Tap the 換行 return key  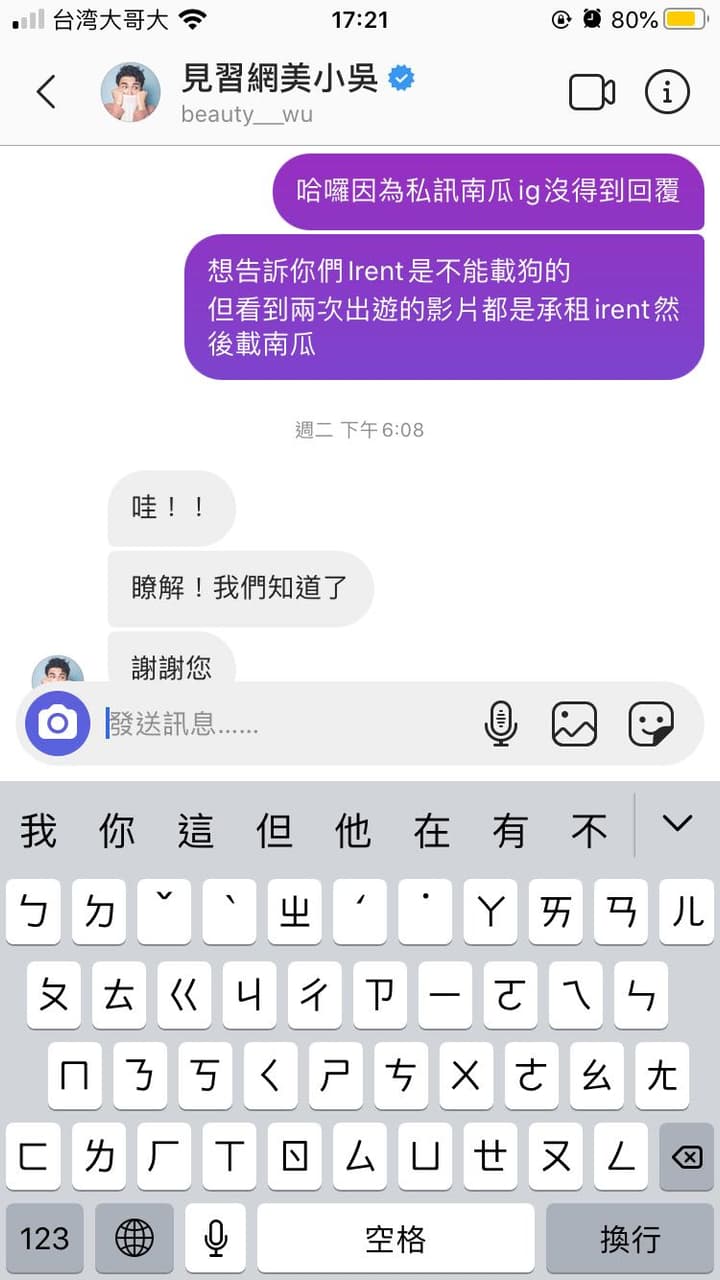[x=630, y=1238]
